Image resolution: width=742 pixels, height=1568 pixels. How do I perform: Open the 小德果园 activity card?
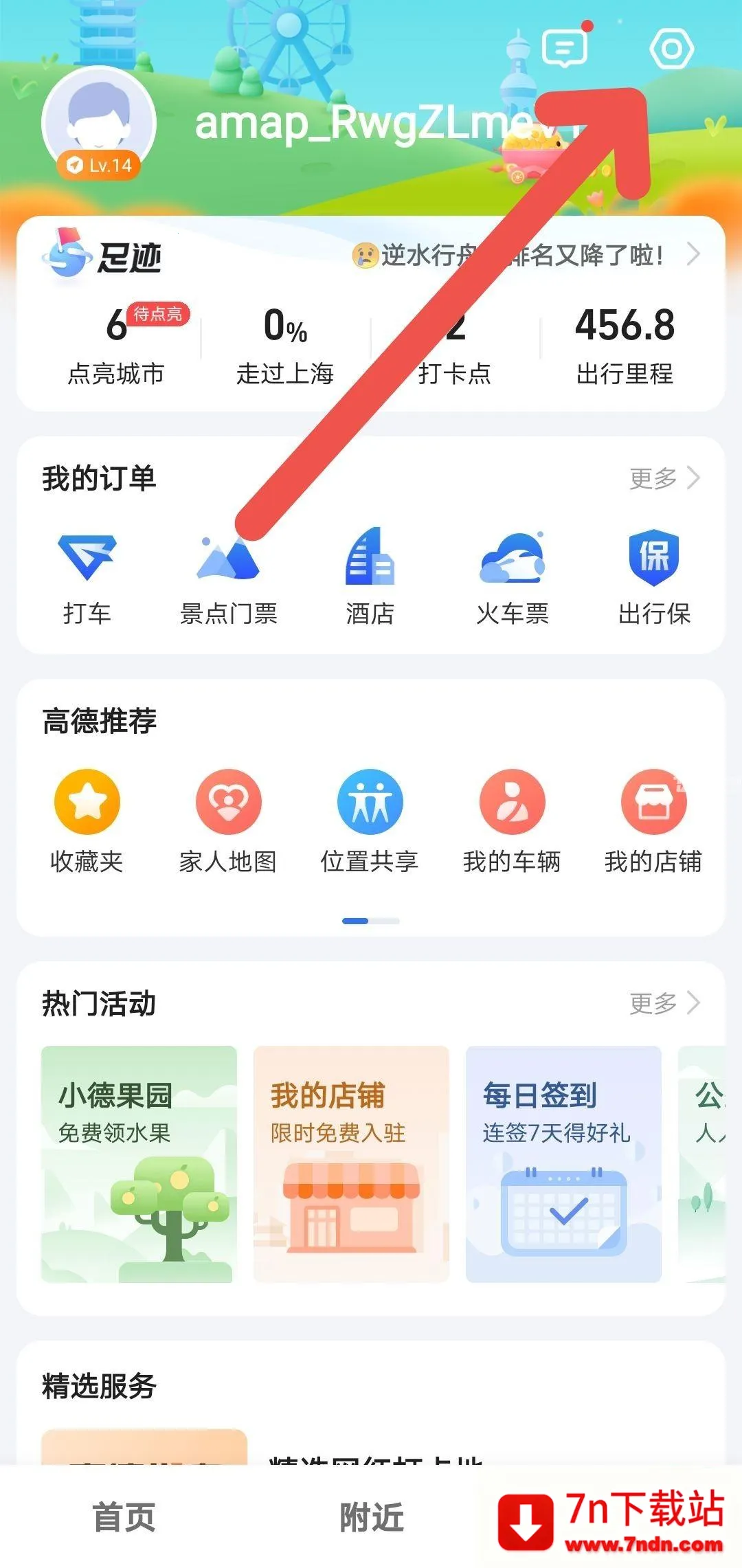pyautogui.click(x=139, y=1163)
